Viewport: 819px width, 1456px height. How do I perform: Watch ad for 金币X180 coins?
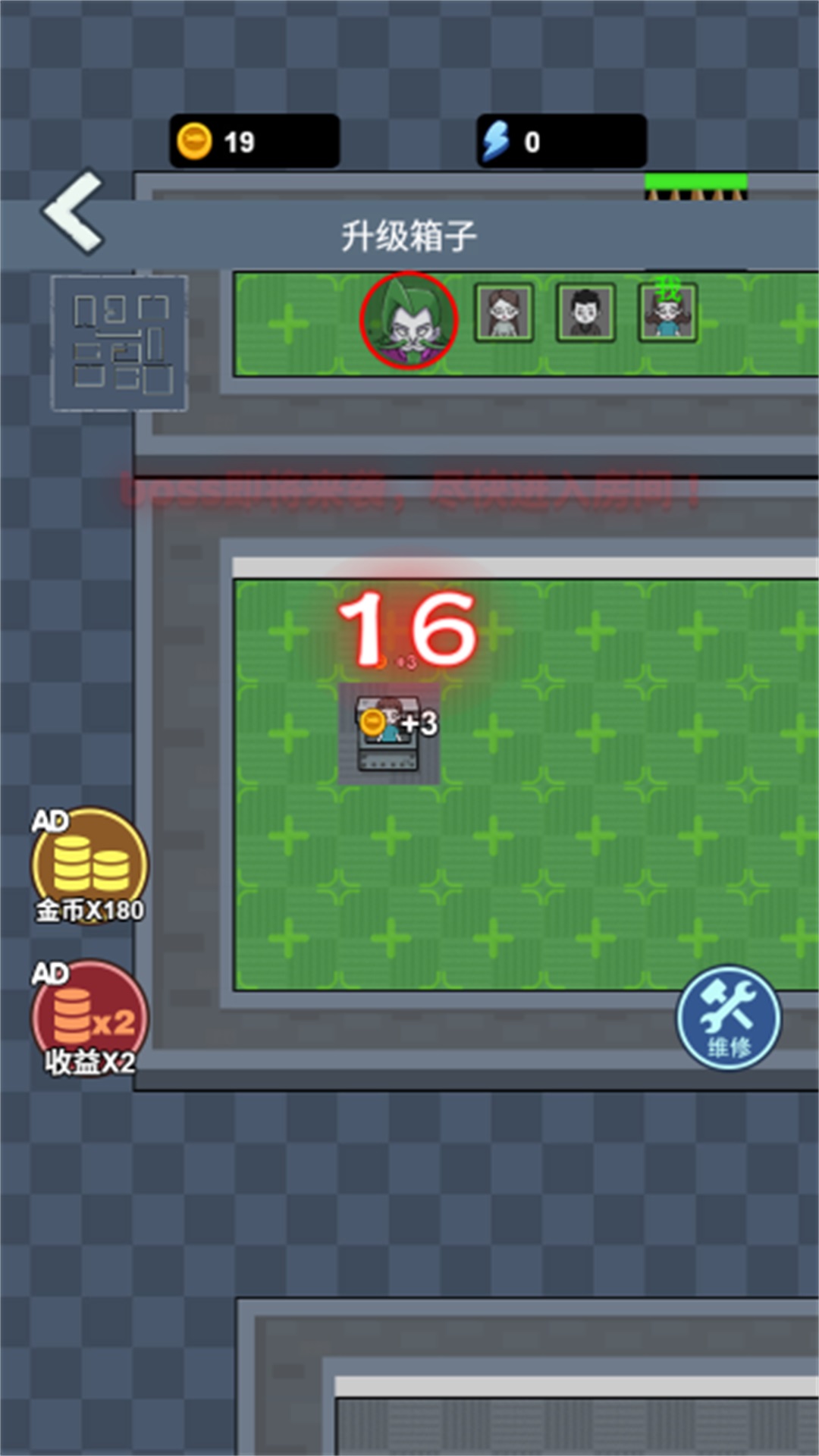[89, 865]
